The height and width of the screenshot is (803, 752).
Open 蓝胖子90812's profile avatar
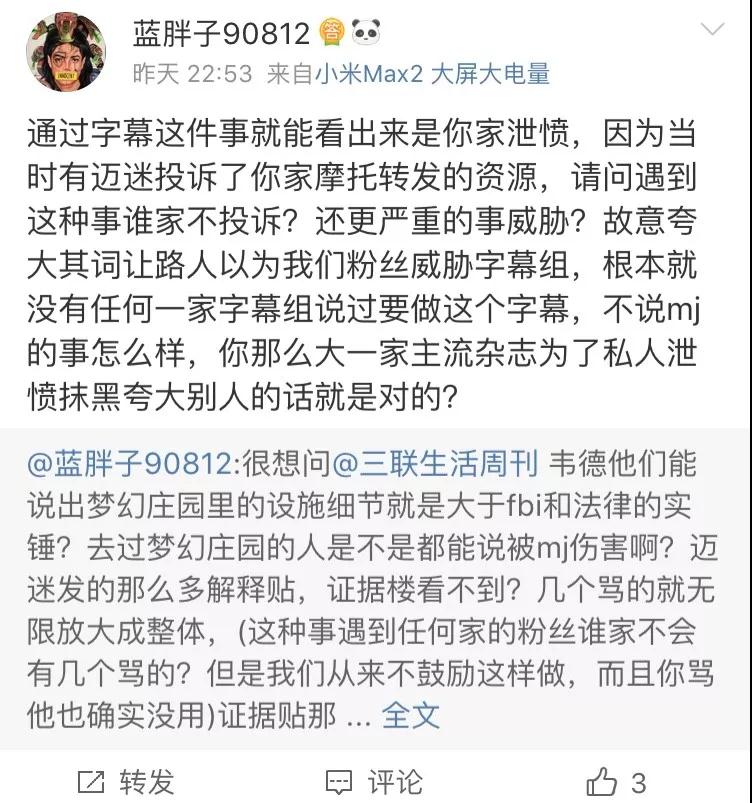66,52
